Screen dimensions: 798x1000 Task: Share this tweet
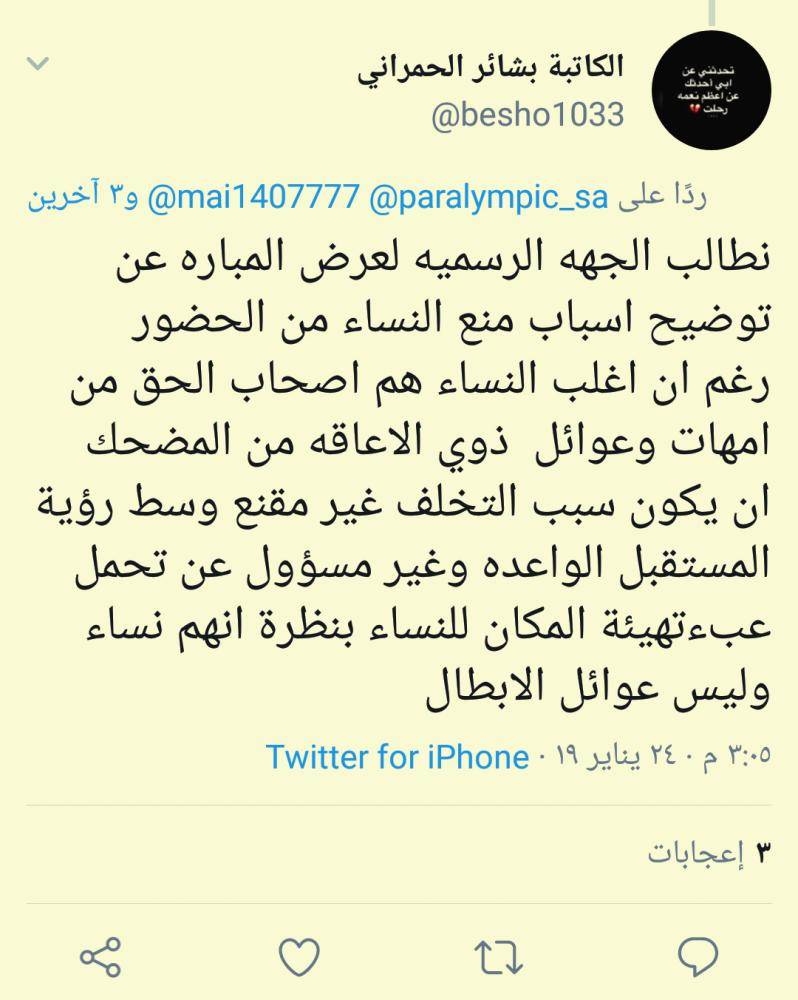(x=101, y=957)
